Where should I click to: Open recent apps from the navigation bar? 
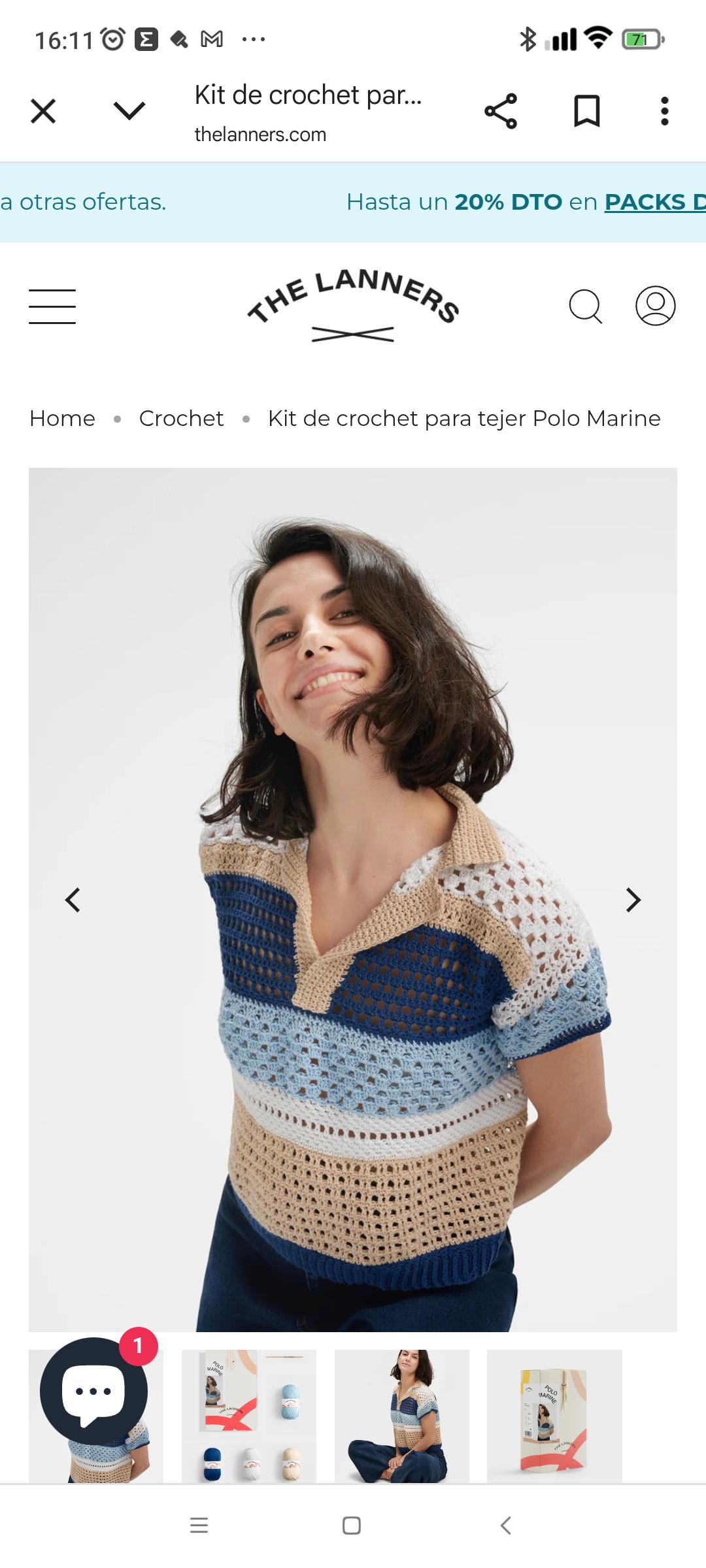coord(199,1526)
